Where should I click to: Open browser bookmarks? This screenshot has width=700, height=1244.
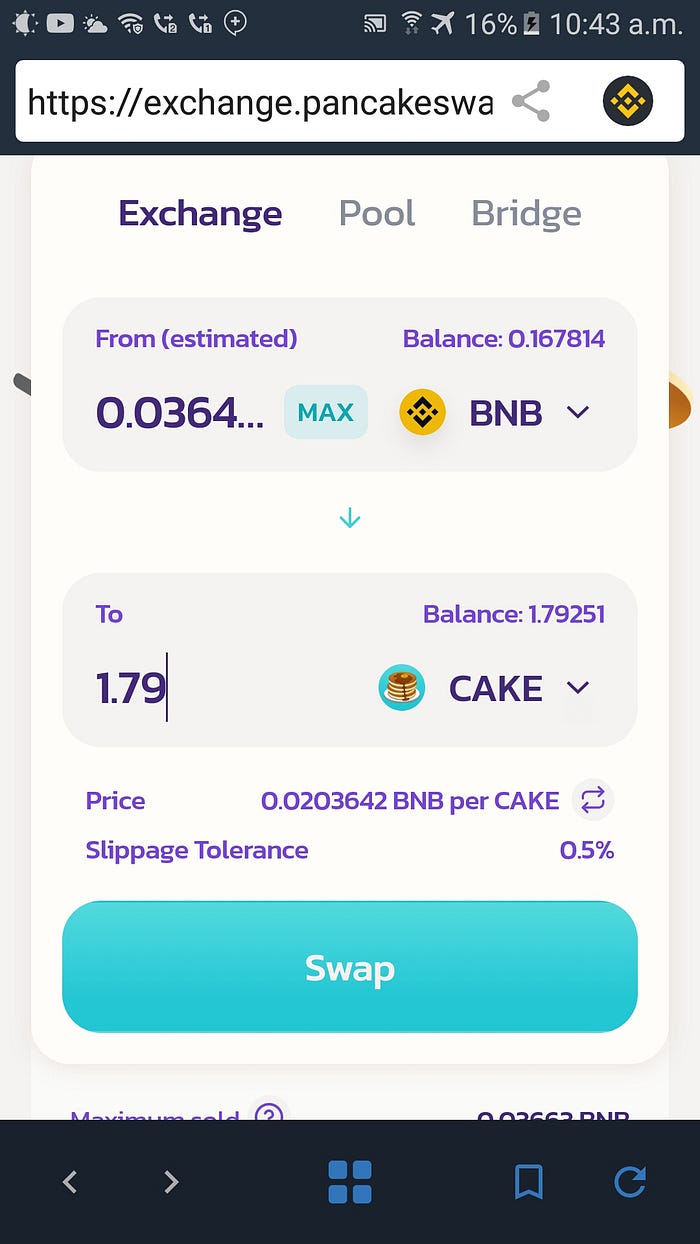click(528, 1182)
